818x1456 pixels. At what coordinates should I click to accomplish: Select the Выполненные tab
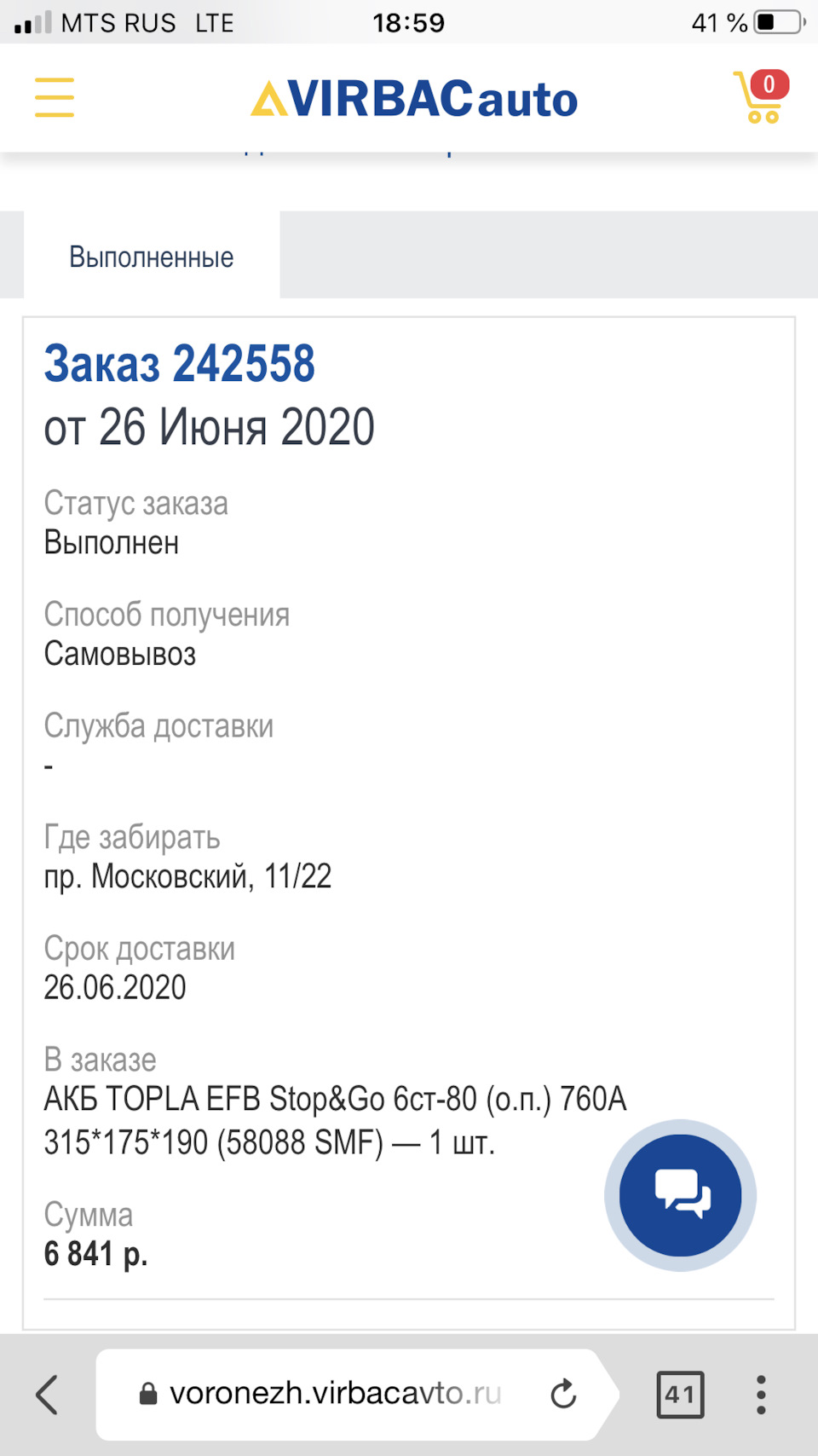click(152, 256)
